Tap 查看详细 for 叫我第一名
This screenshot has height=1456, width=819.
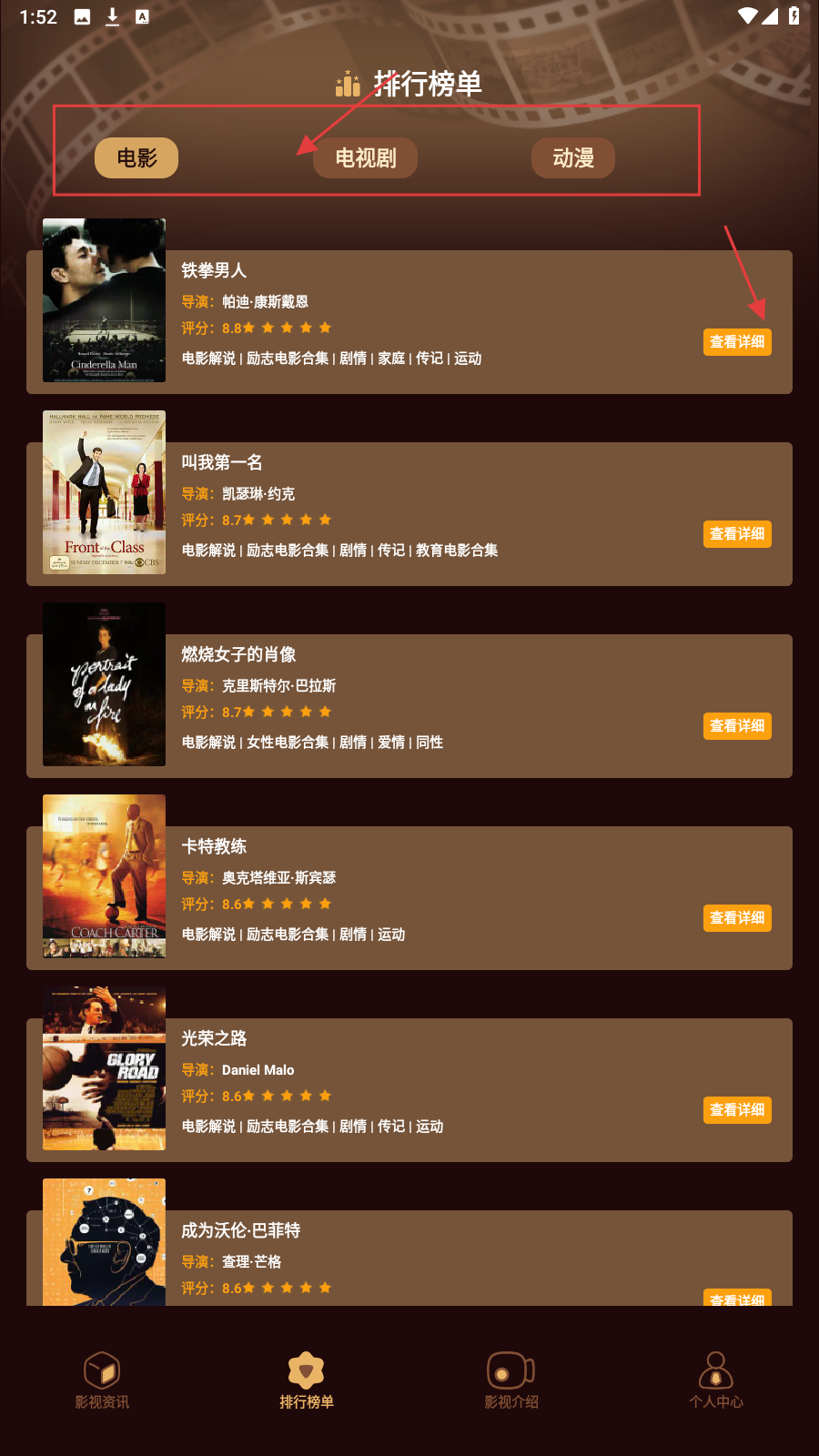[737, 534]
